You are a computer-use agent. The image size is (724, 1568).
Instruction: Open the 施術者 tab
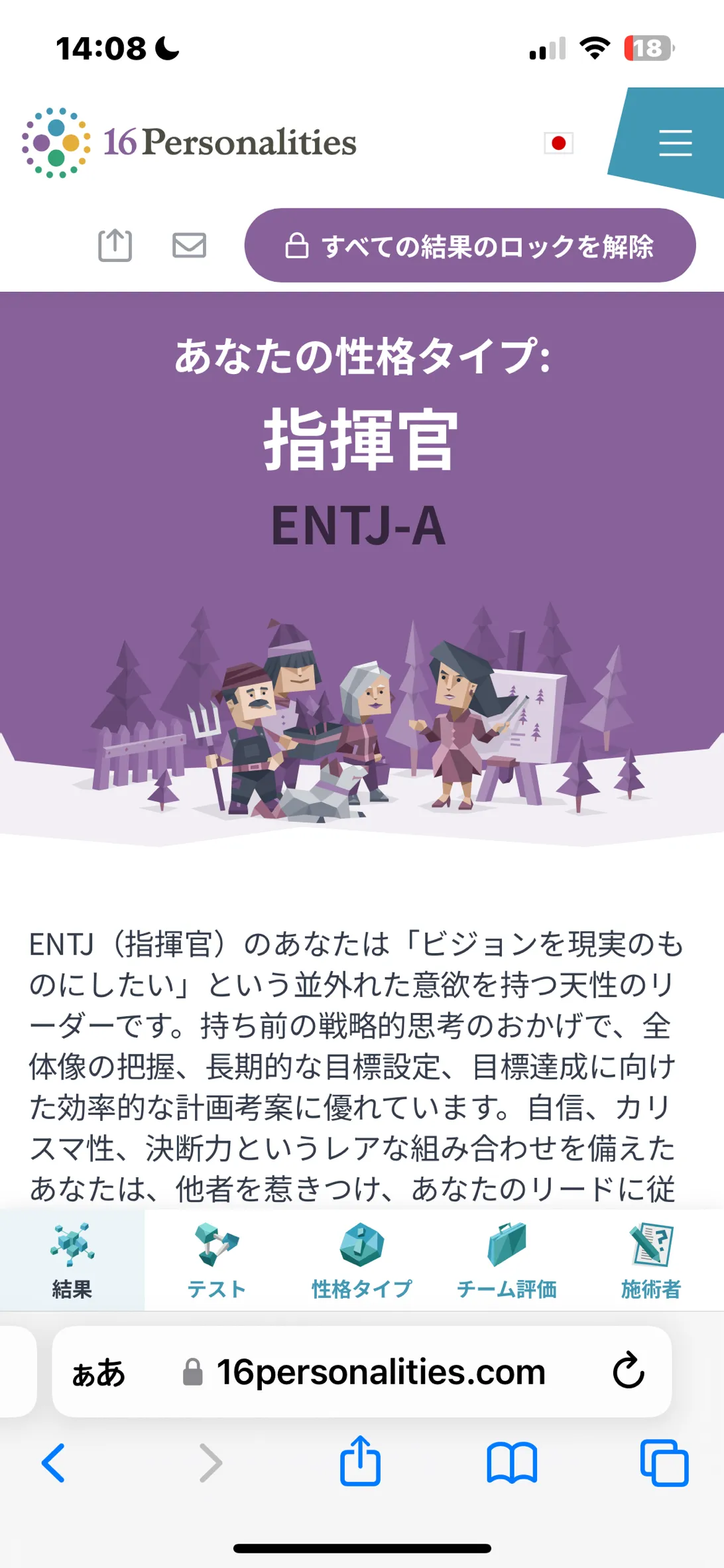click(x=651, y=1260)
